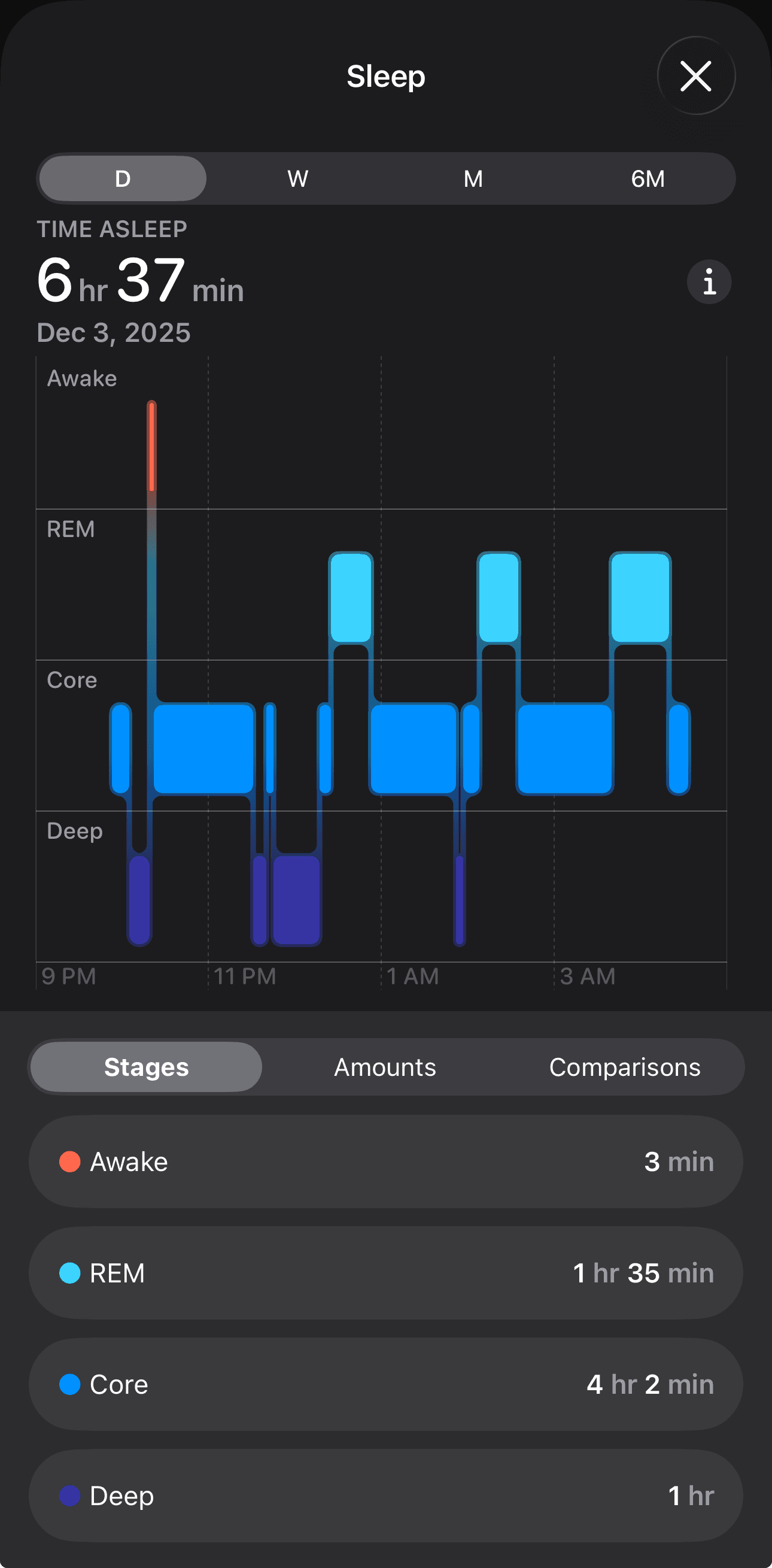Open the REM stage showing 1 hr 35 min
Viewport: 772px width, 1568px height.
(x=385, y=1272)
